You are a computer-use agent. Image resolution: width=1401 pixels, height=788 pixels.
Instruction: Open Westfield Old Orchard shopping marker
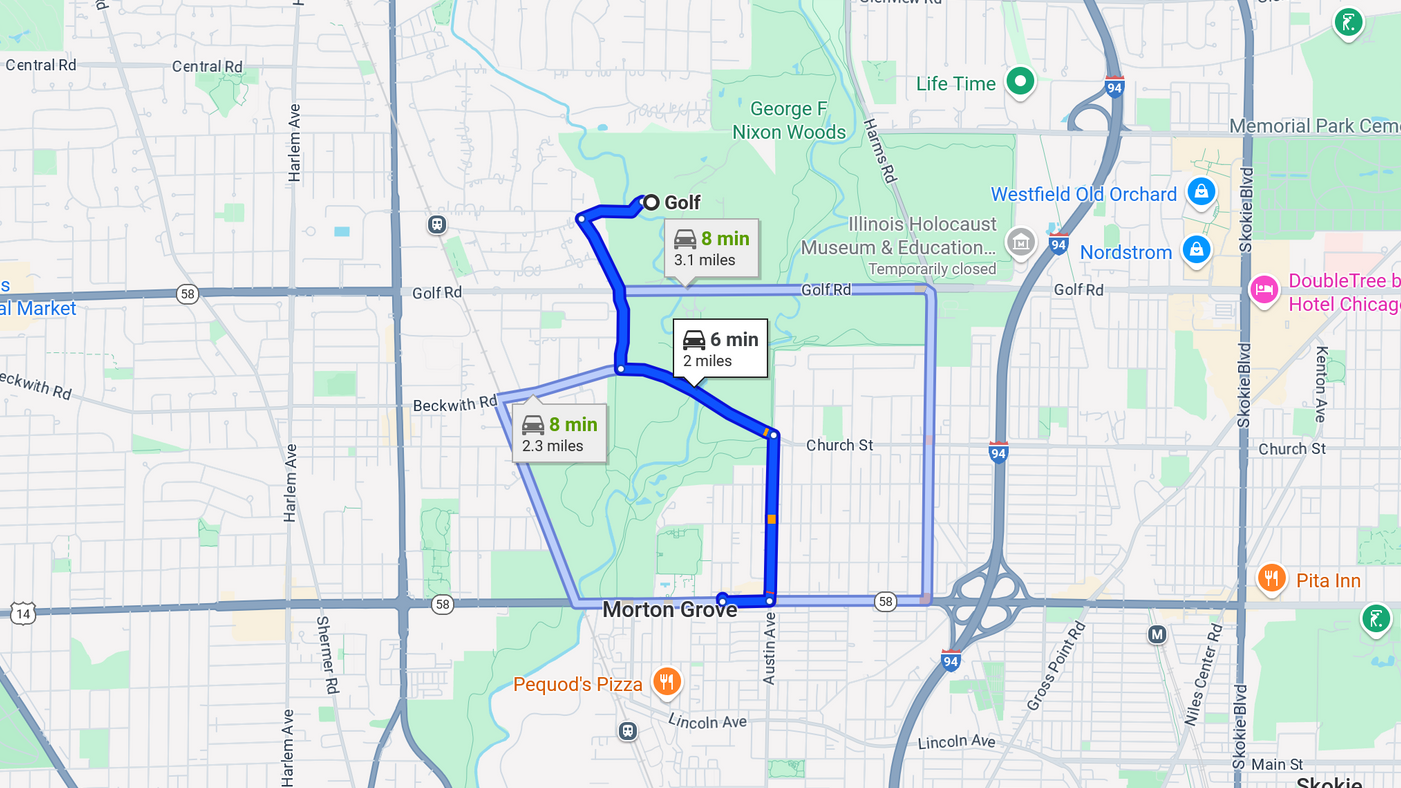[1201, 191]
